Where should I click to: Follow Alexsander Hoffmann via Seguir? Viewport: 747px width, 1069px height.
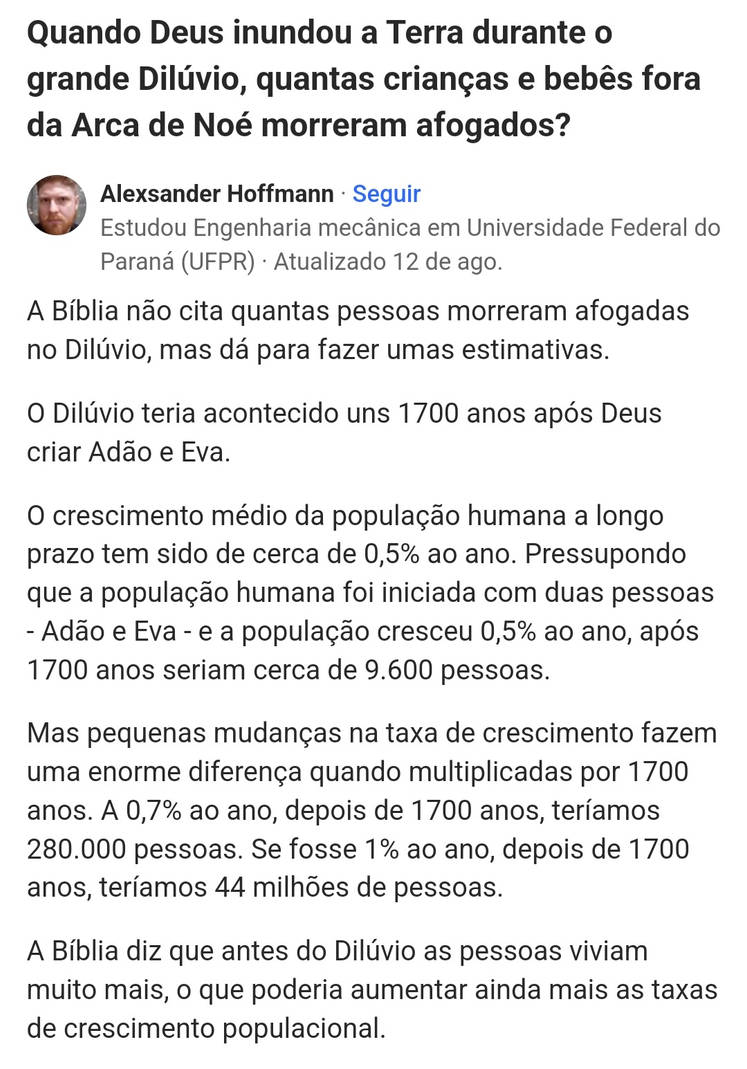tap(386, 194)
